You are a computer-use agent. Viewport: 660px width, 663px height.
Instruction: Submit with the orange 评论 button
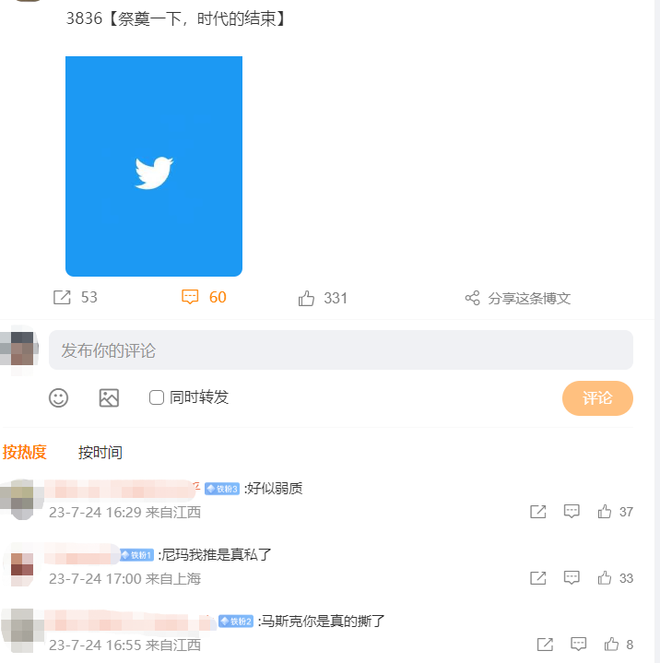597,398
